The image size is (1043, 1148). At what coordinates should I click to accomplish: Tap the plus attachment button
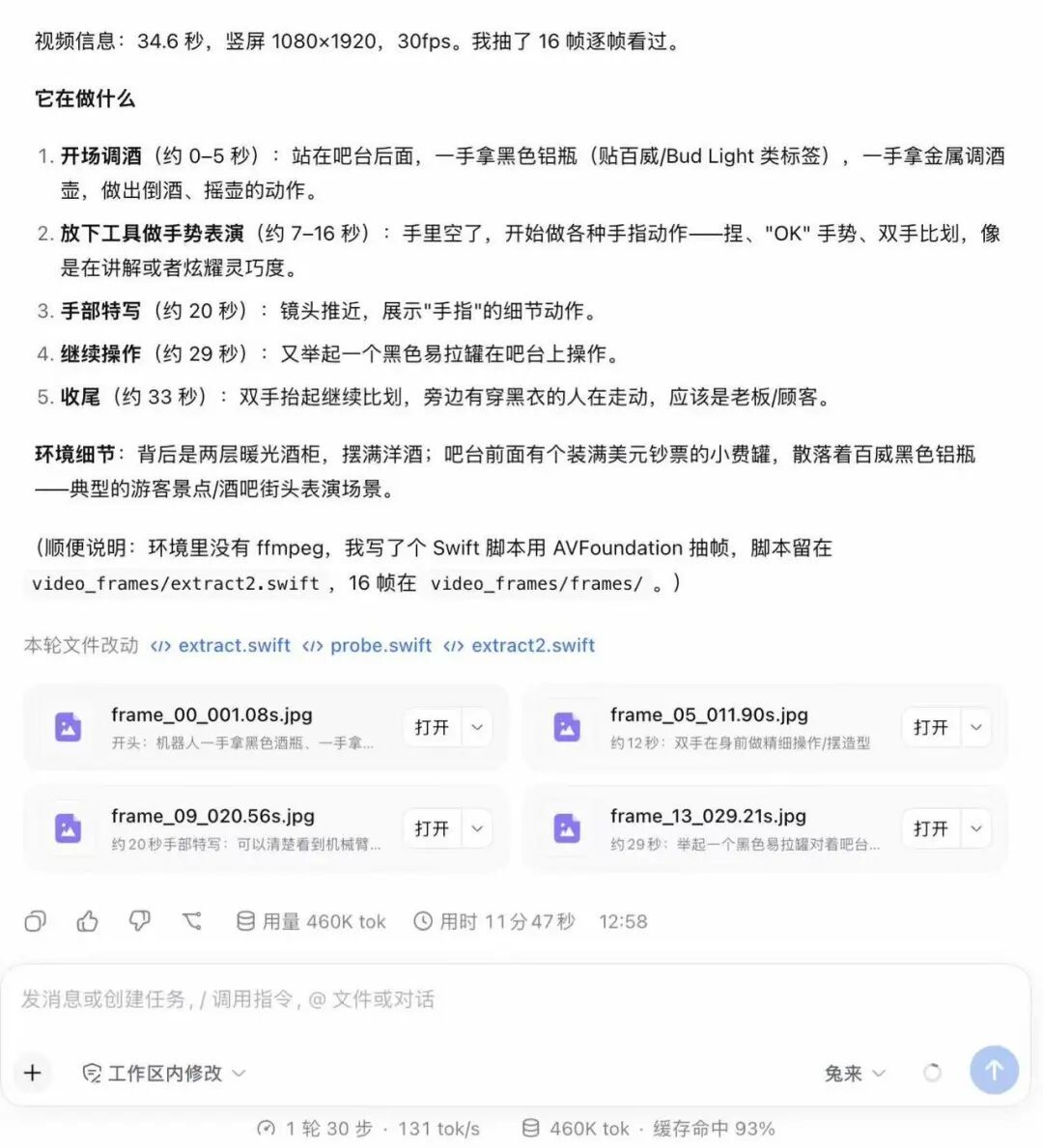pyautogui.click(x=32, y=1073)
